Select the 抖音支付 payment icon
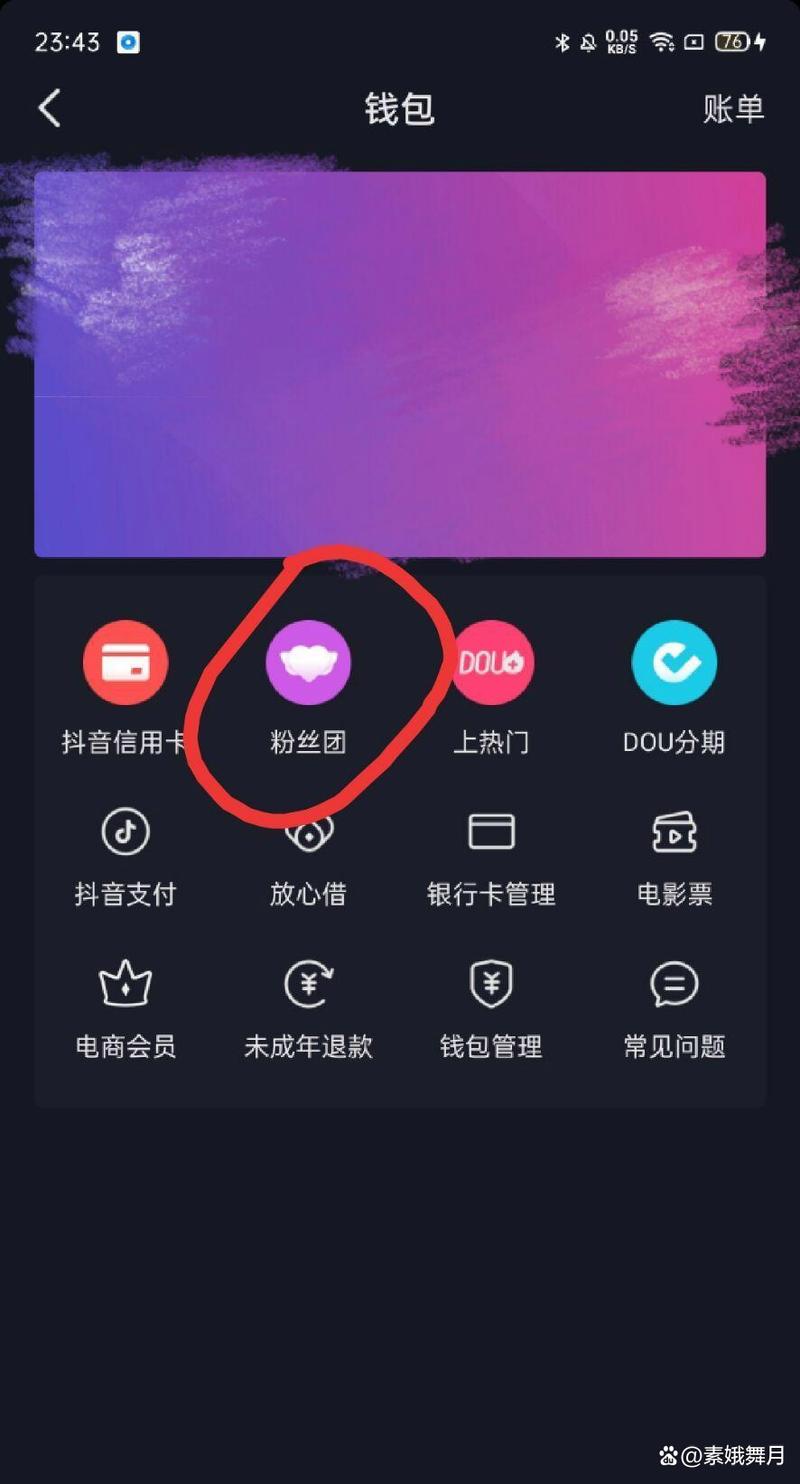Screen dimensions: 800x1484 point(124,832)
